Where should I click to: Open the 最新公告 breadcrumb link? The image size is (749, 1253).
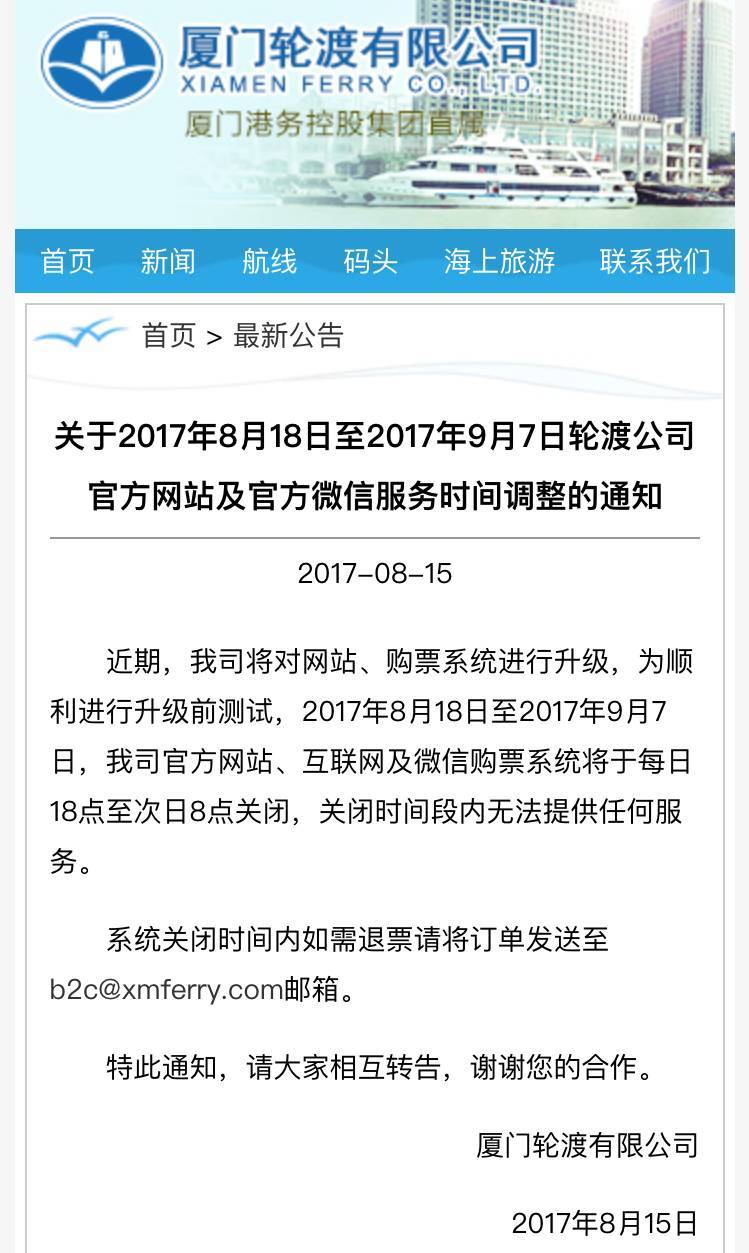coord(288,335)
